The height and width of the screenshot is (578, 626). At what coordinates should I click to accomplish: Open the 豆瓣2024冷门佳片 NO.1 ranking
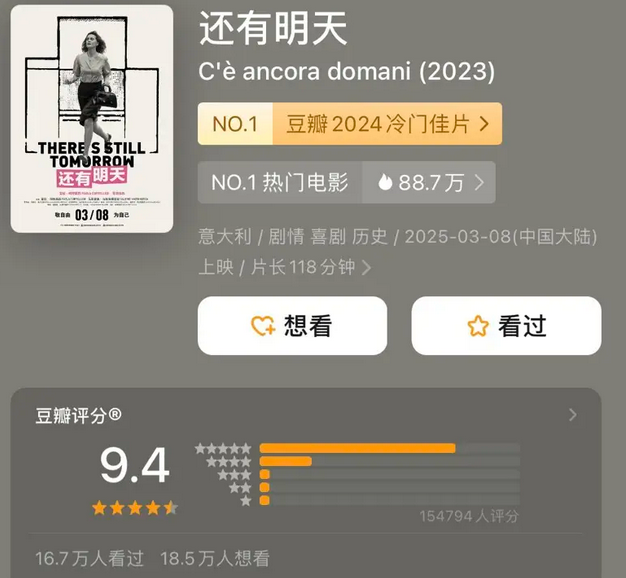pos(350,124)
